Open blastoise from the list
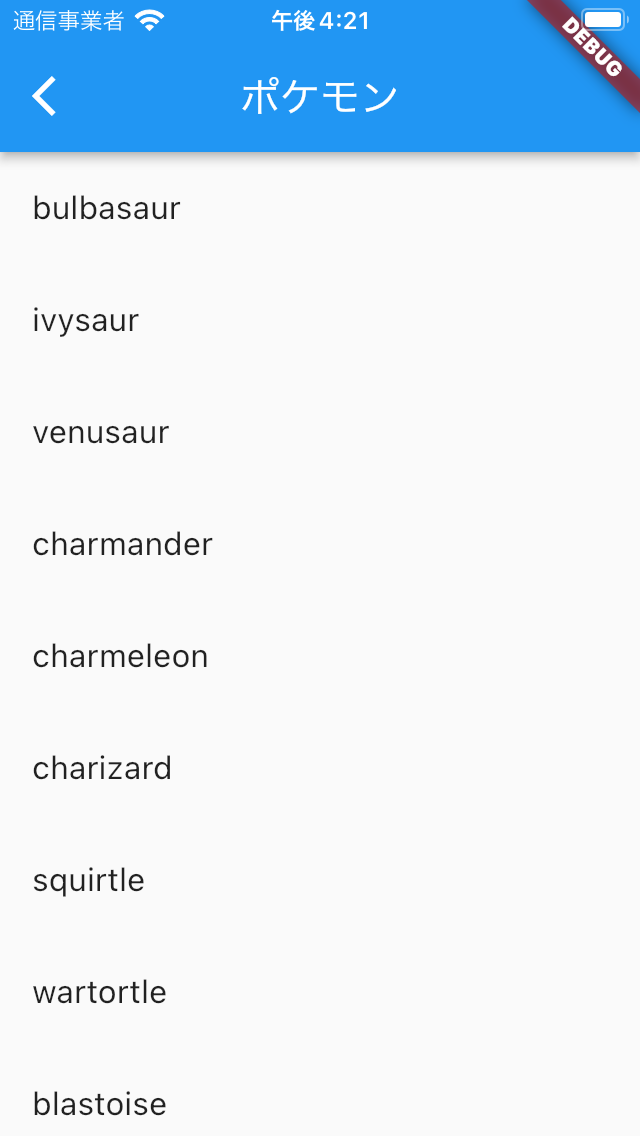The image size is (640, 1136). (100, 1104)
